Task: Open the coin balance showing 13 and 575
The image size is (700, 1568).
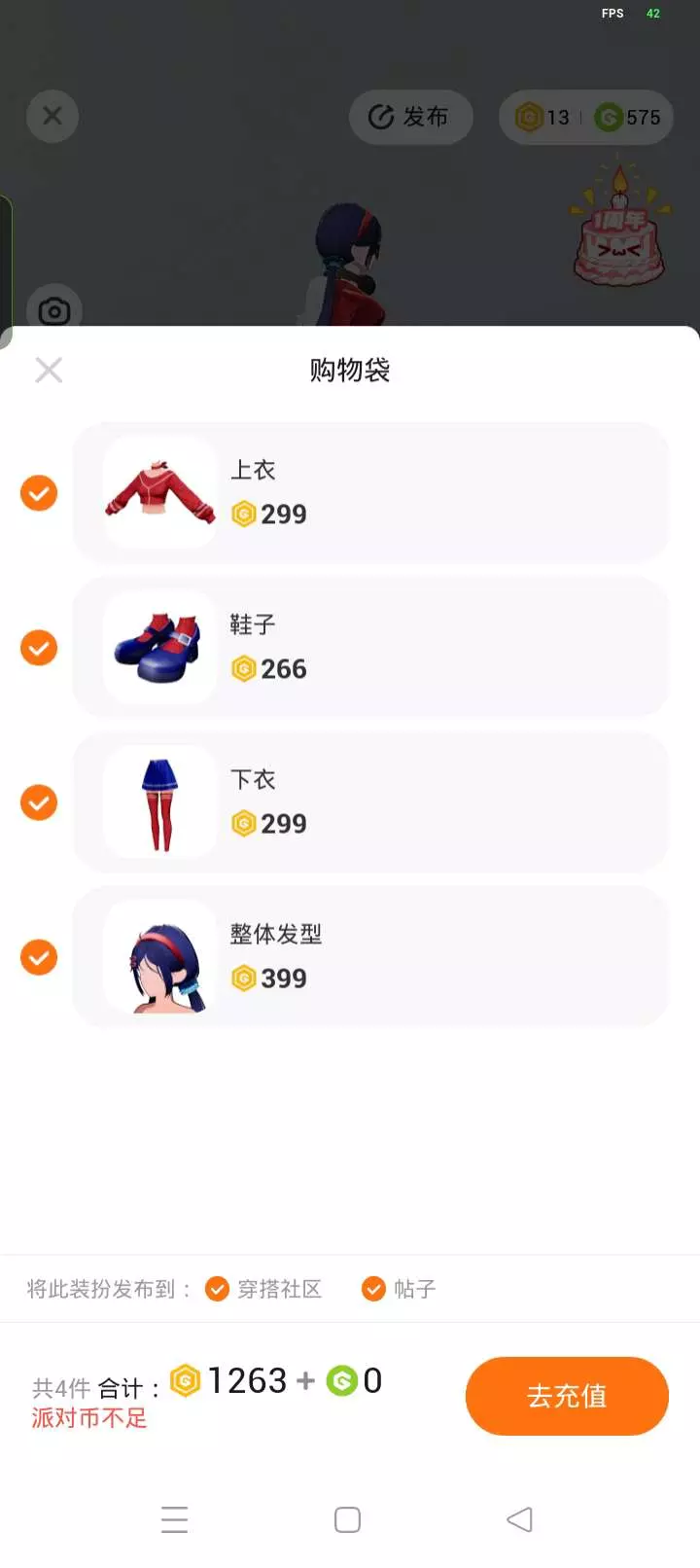Action: [x=586, y=118]
